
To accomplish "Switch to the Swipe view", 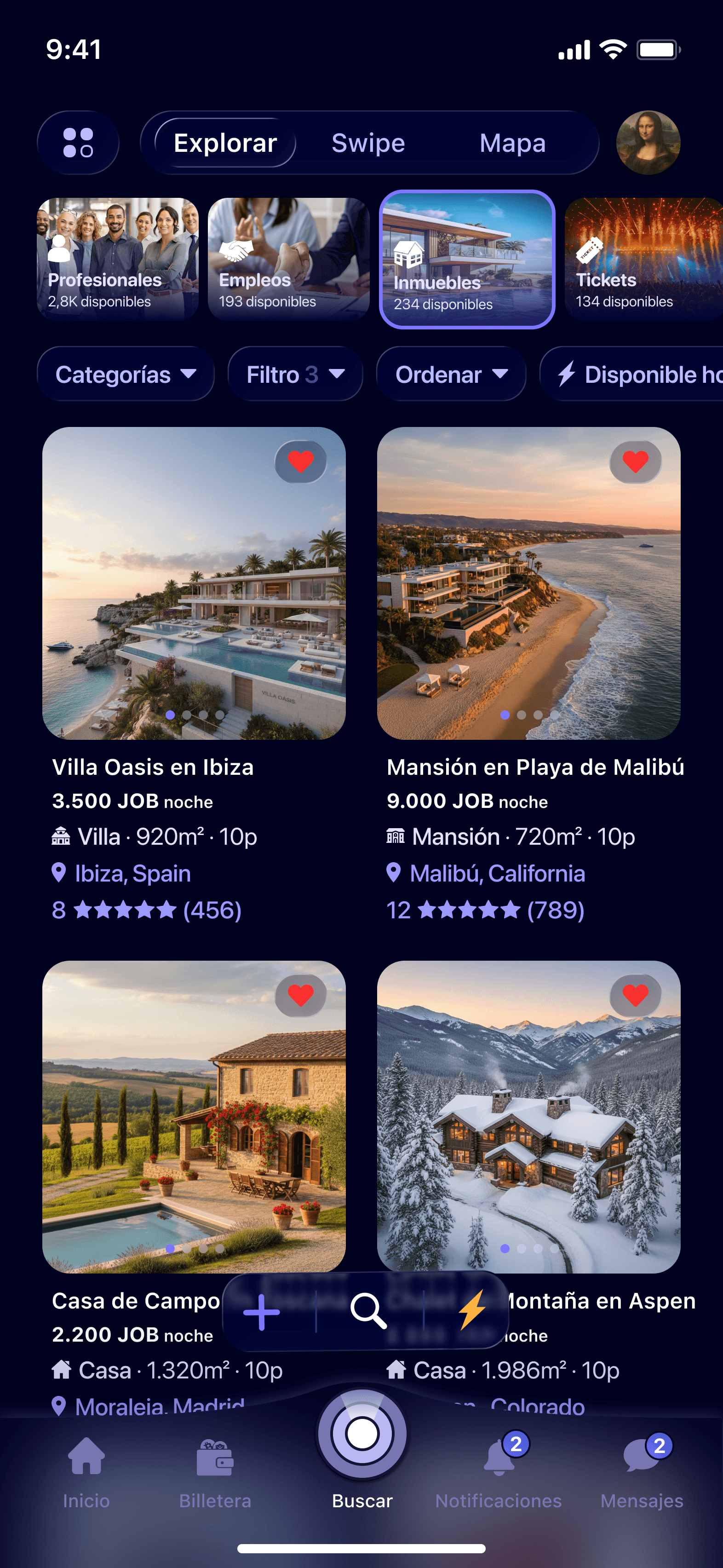I will [367, 143].
